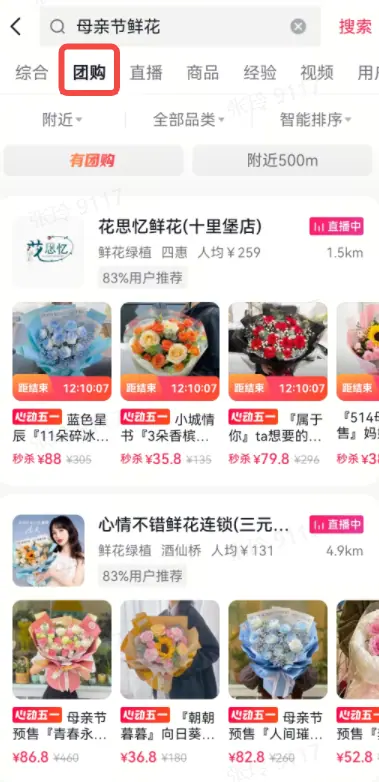The image size is (379, 782).
Task: Open the 人间璀 ¥82.8 blue bouquet deal
Action: click(278, 682)
